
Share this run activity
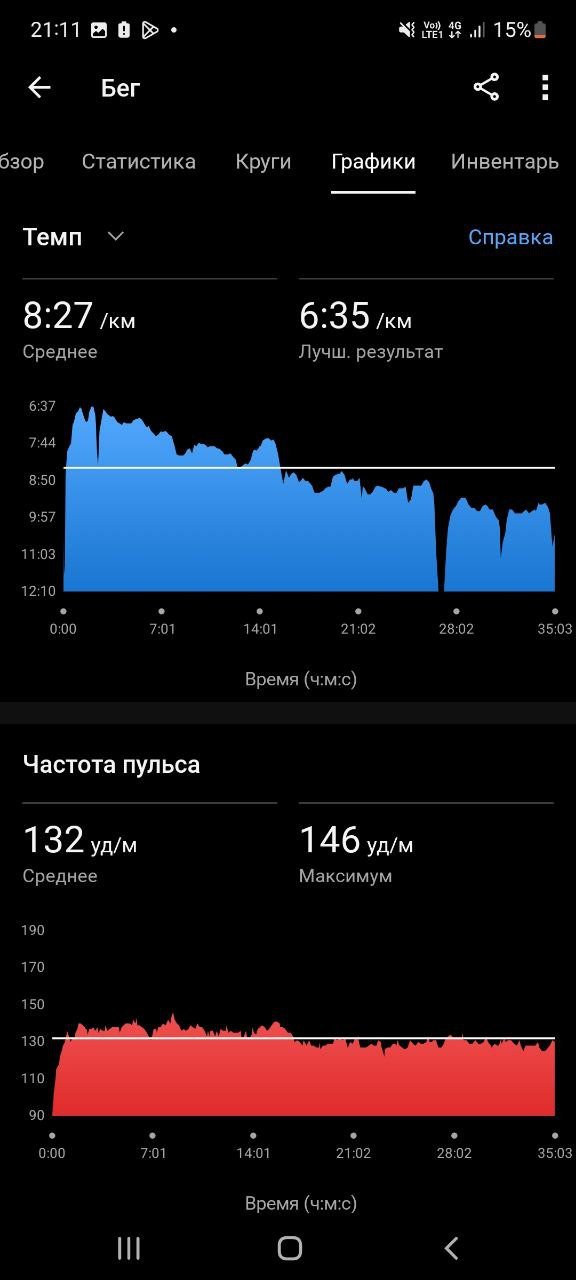[x=486, y=88]
